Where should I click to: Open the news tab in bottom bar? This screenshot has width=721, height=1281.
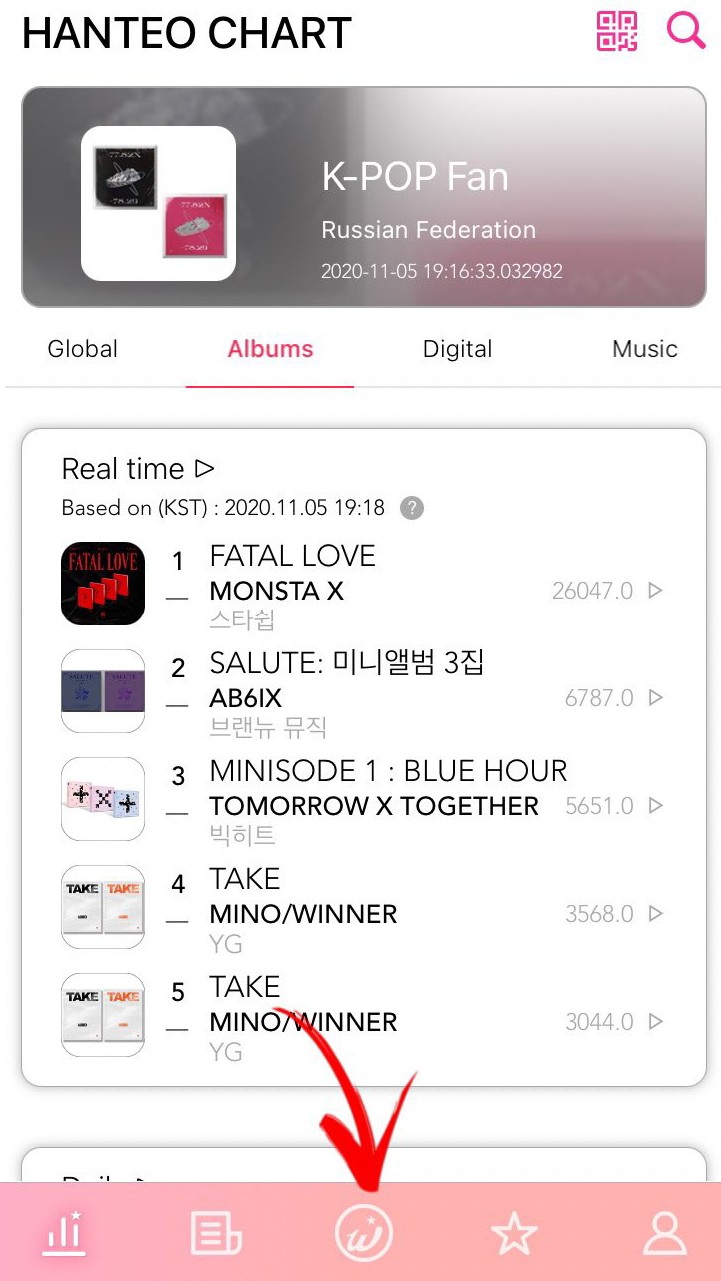215,1233
